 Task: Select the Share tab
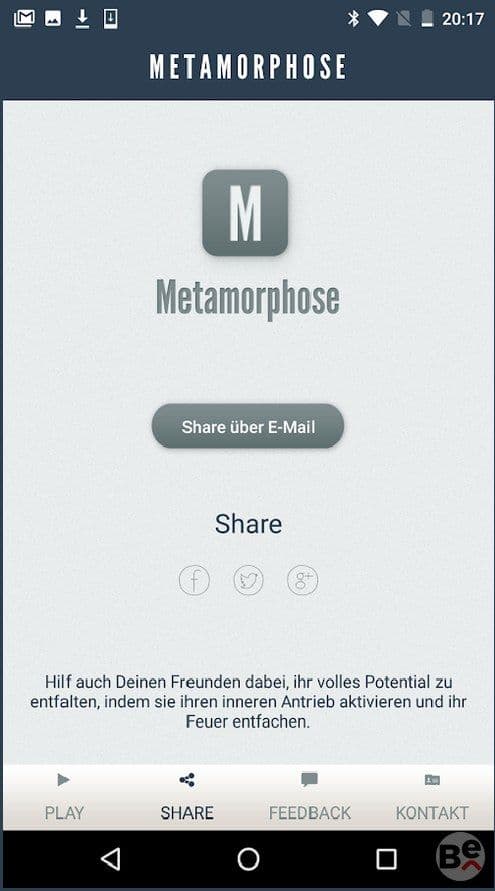pyautogui.click(x=187, y=797)
